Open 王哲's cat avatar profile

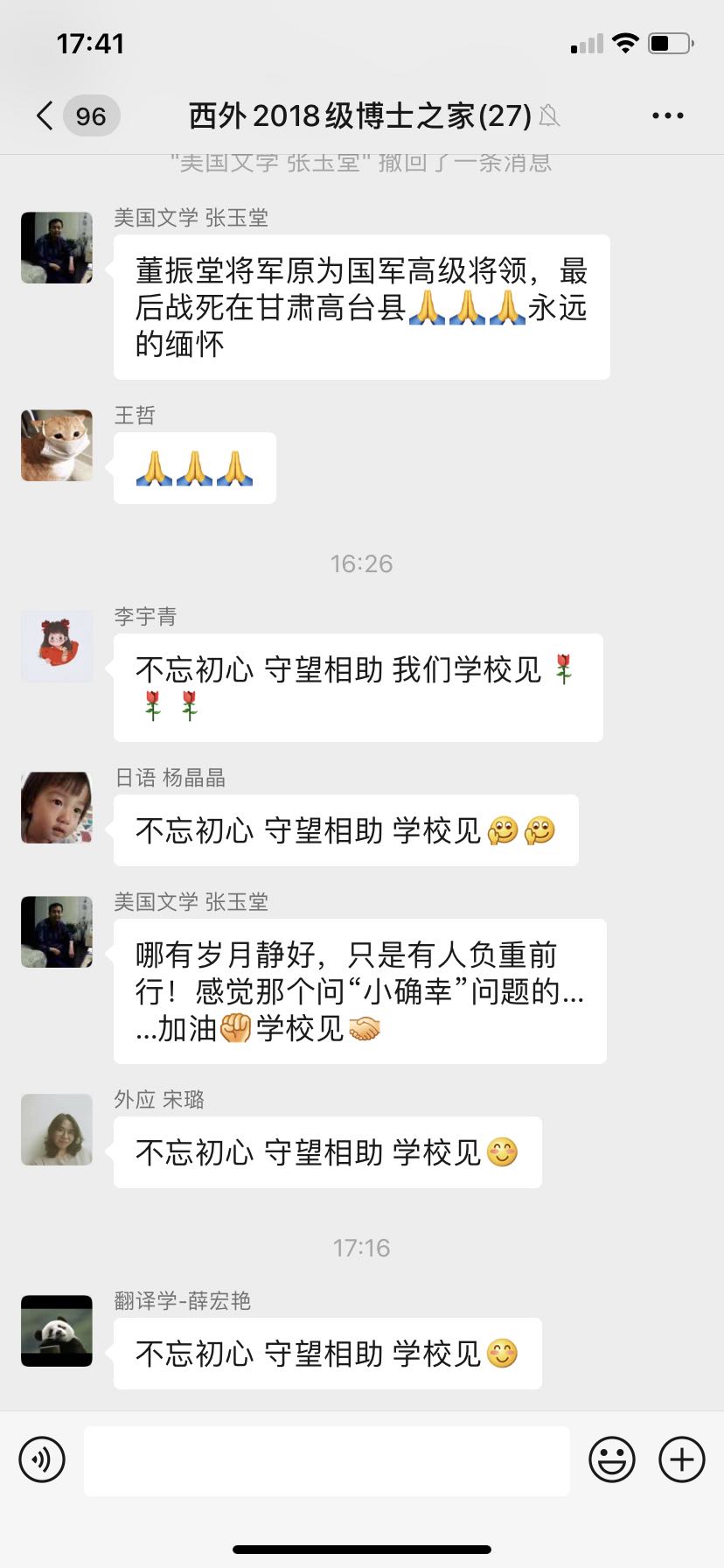[x=57, y=445]
